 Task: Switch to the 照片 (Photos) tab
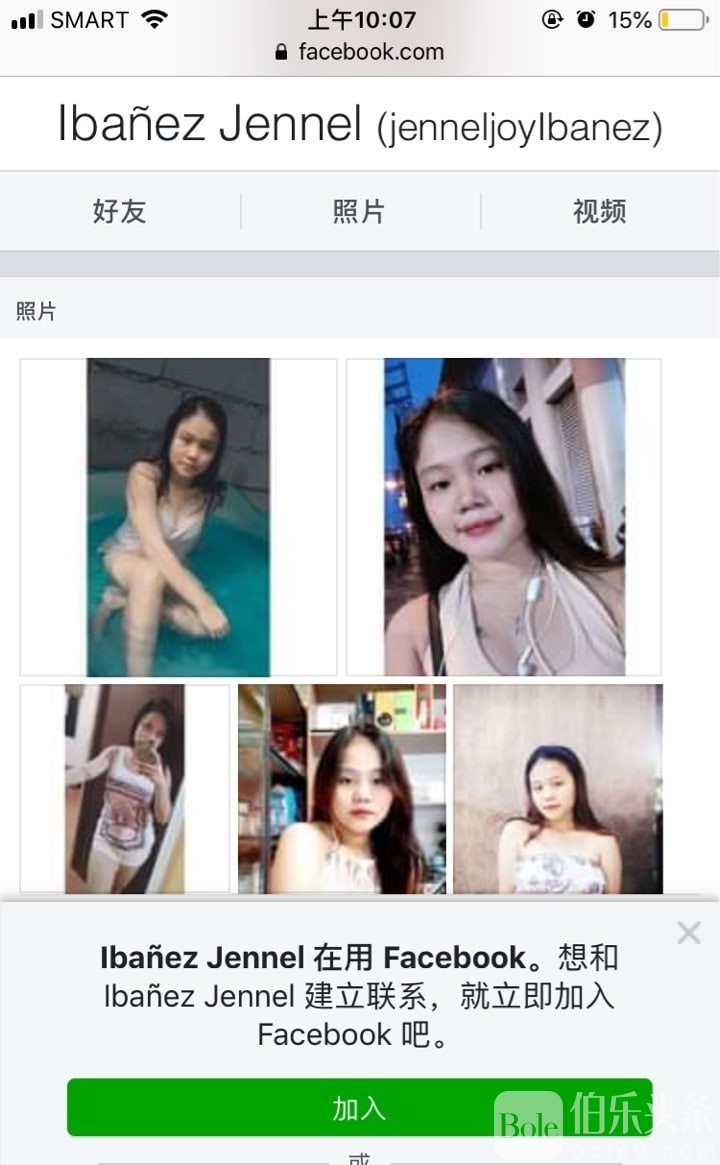[359, 211]
